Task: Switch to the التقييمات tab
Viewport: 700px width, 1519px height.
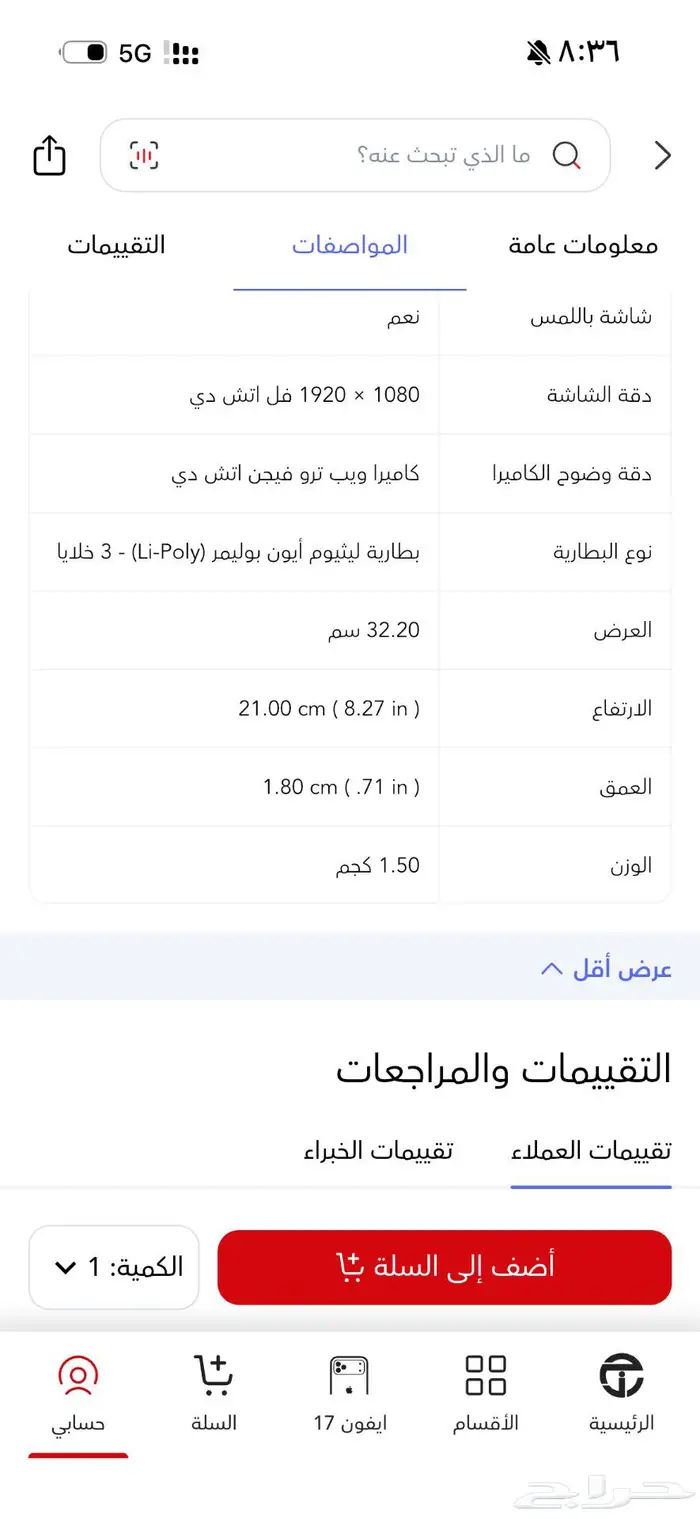Action: [x=116, y=245]
